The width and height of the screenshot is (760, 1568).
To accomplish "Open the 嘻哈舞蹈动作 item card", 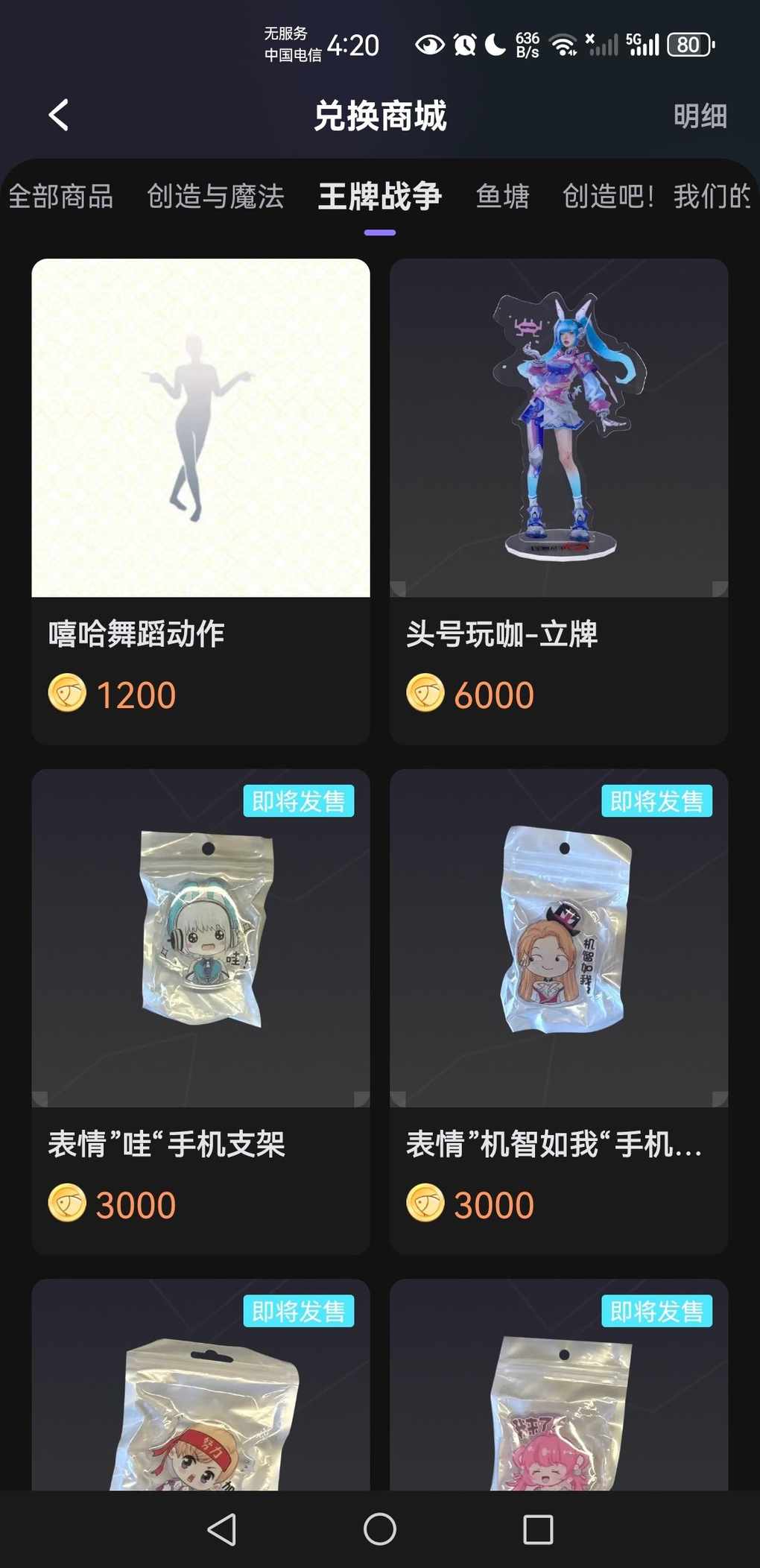I will [200, 501].
